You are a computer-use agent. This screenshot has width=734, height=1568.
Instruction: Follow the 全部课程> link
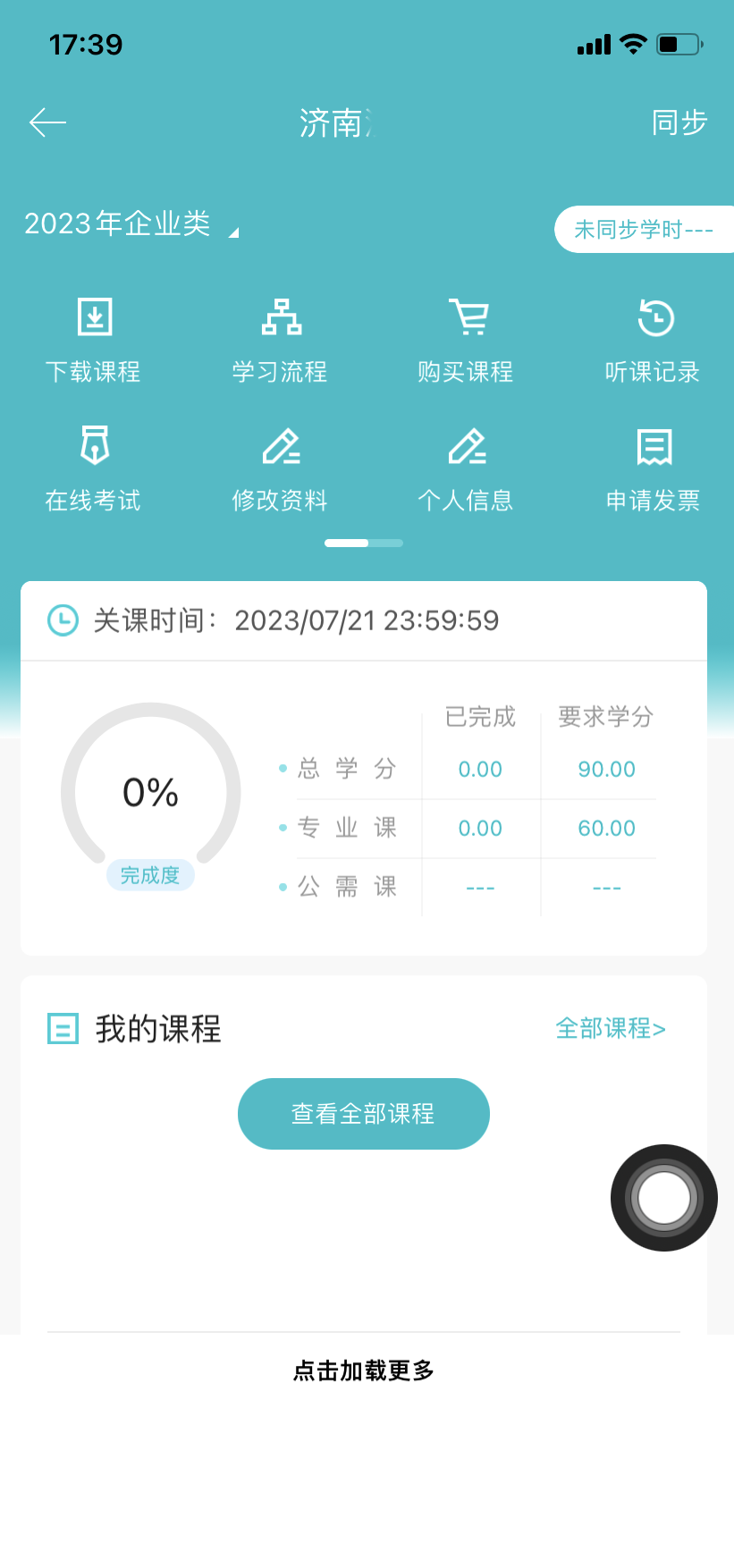[611, 1029]
